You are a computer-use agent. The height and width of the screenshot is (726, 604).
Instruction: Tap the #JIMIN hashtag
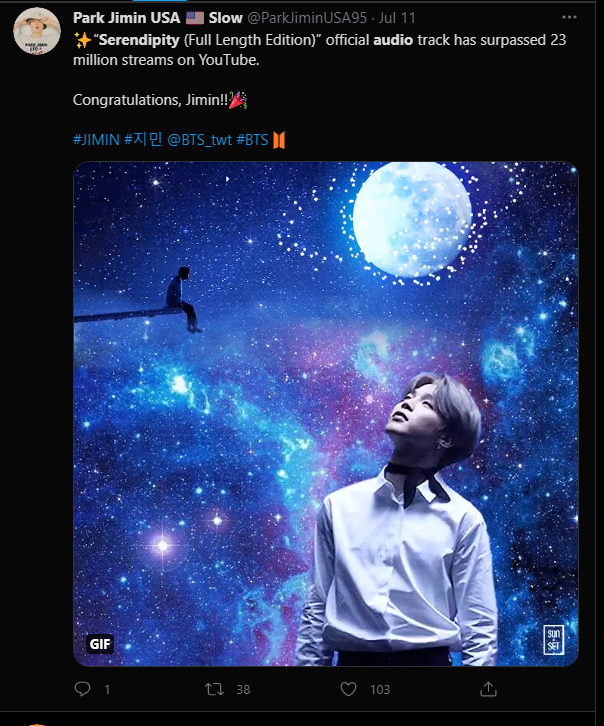96,140
